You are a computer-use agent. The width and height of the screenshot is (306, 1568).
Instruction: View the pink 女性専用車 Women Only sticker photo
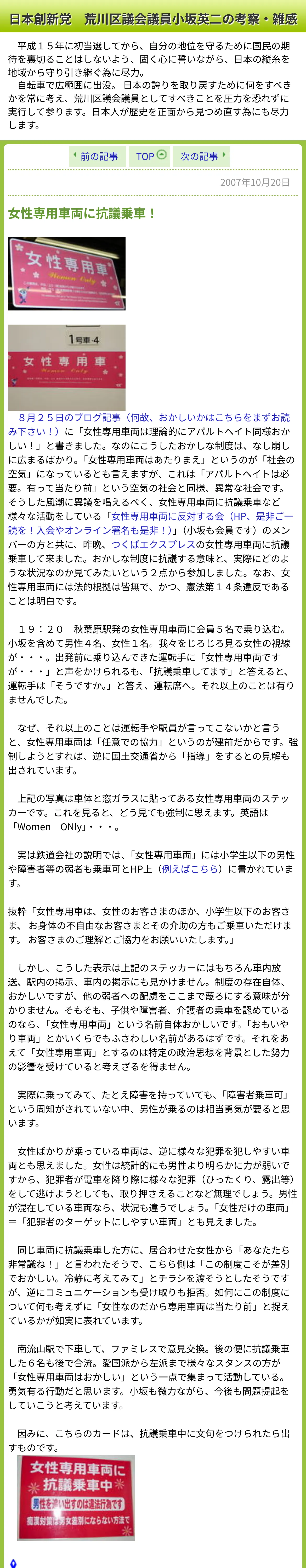(66, 274)
